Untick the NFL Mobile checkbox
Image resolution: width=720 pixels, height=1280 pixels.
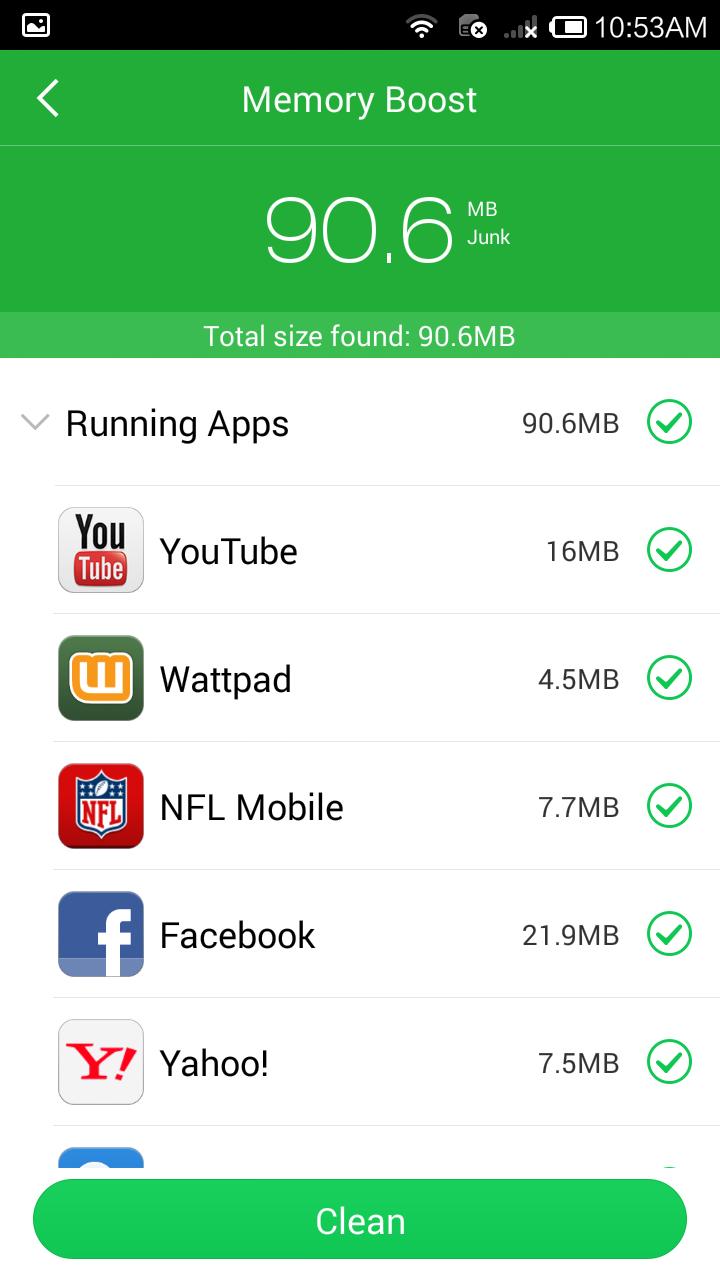(x=669, y=807)
